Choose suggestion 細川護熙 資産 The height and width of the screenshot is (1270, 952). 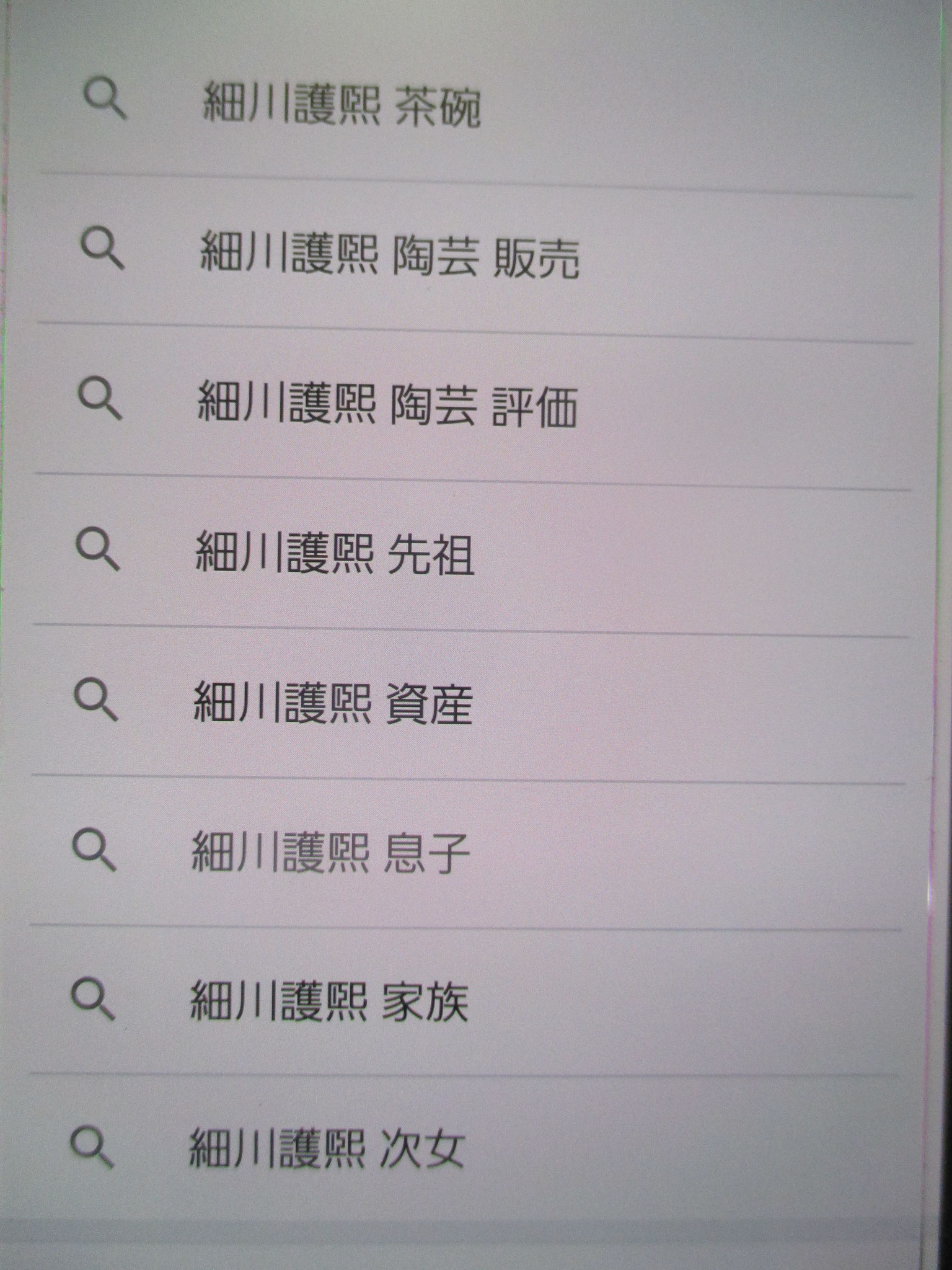tap(333, 704)
